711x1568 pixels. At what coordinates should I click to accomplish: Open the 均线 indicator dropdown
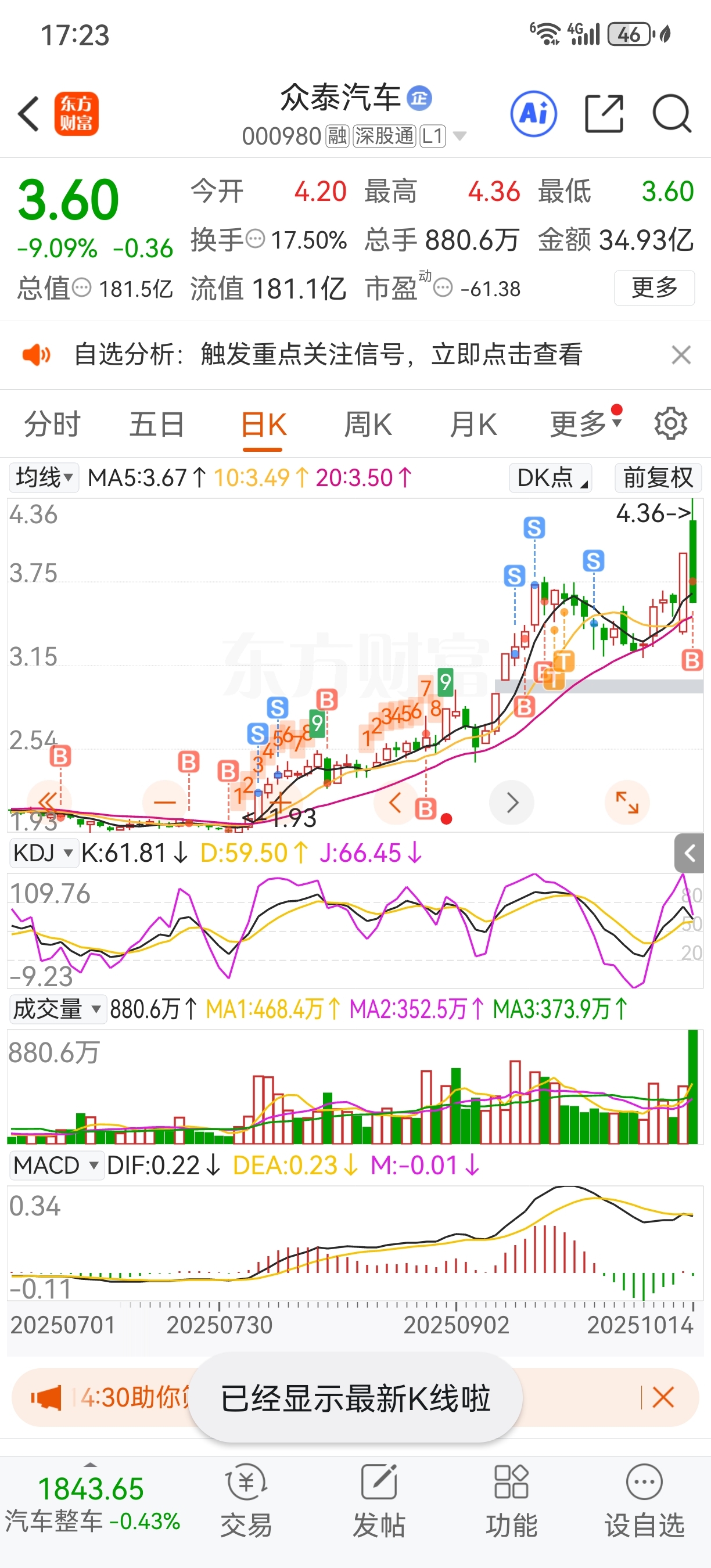point(44,478)
